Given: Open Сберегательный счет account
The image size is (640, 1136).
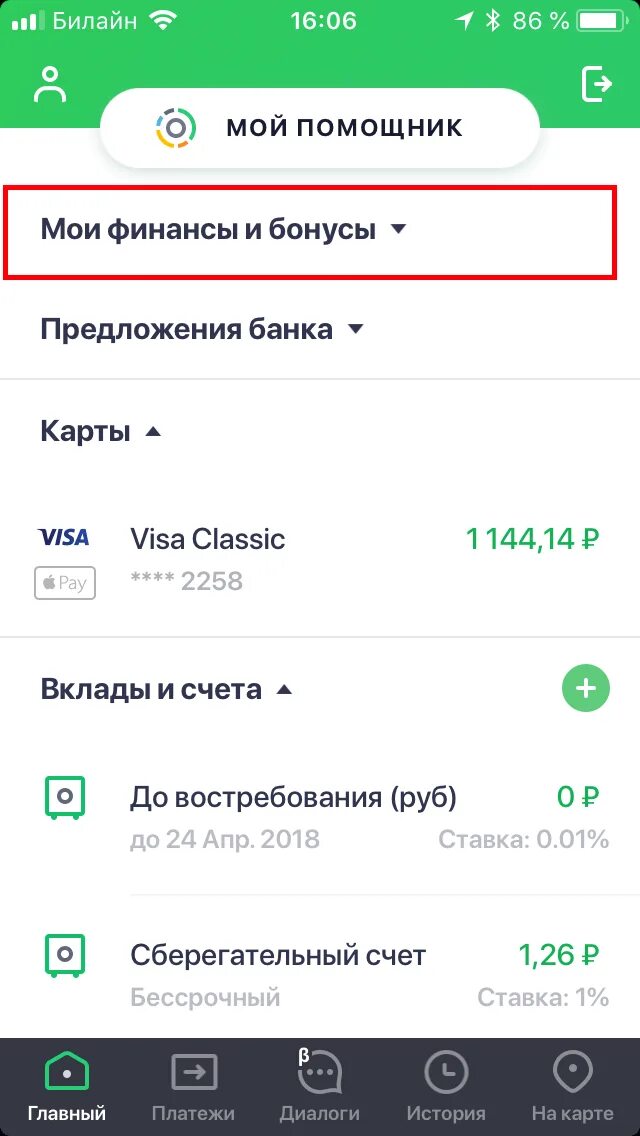Looking at the screenshot, I should (x=320, y=973).
